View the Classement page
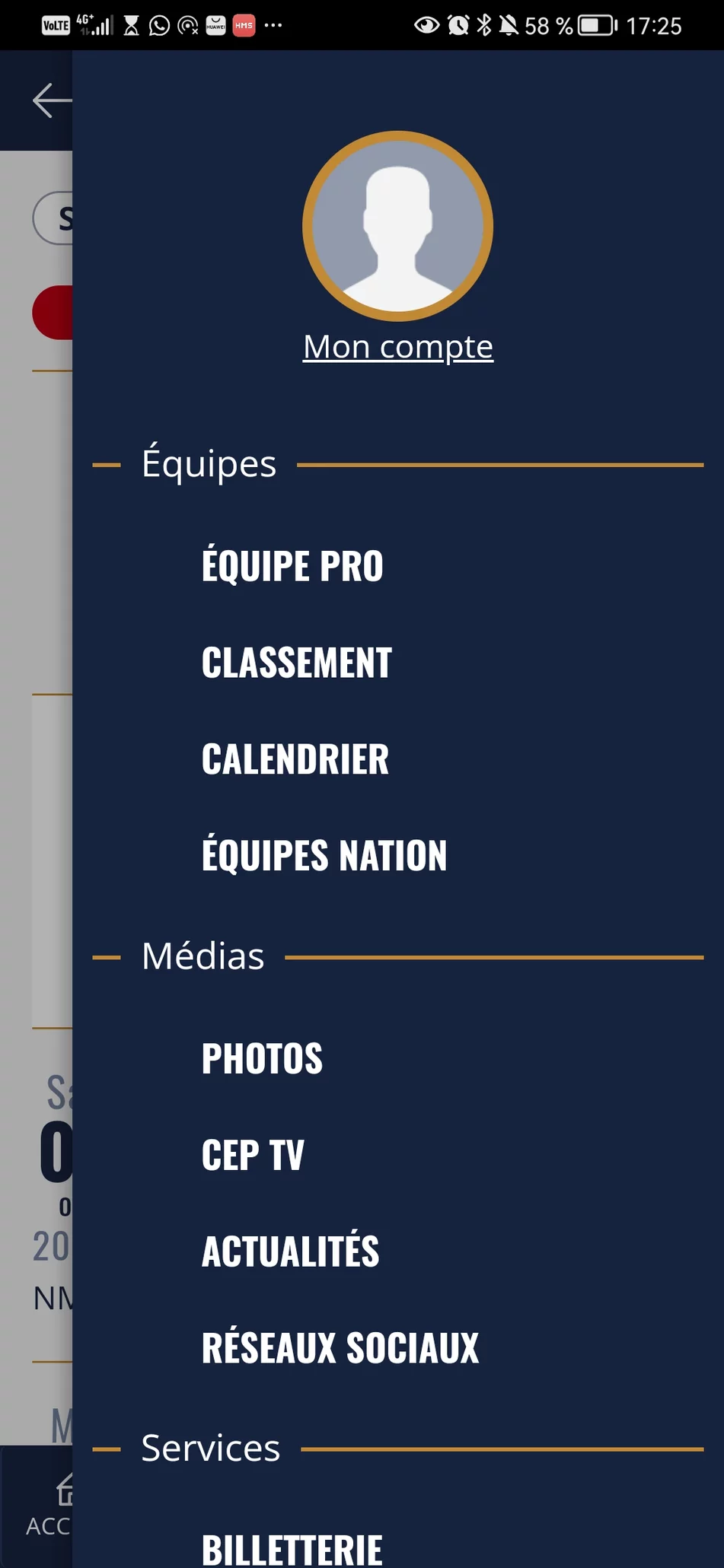The width and height of the screenshot is (724, 1568). (x=296, y=663)
